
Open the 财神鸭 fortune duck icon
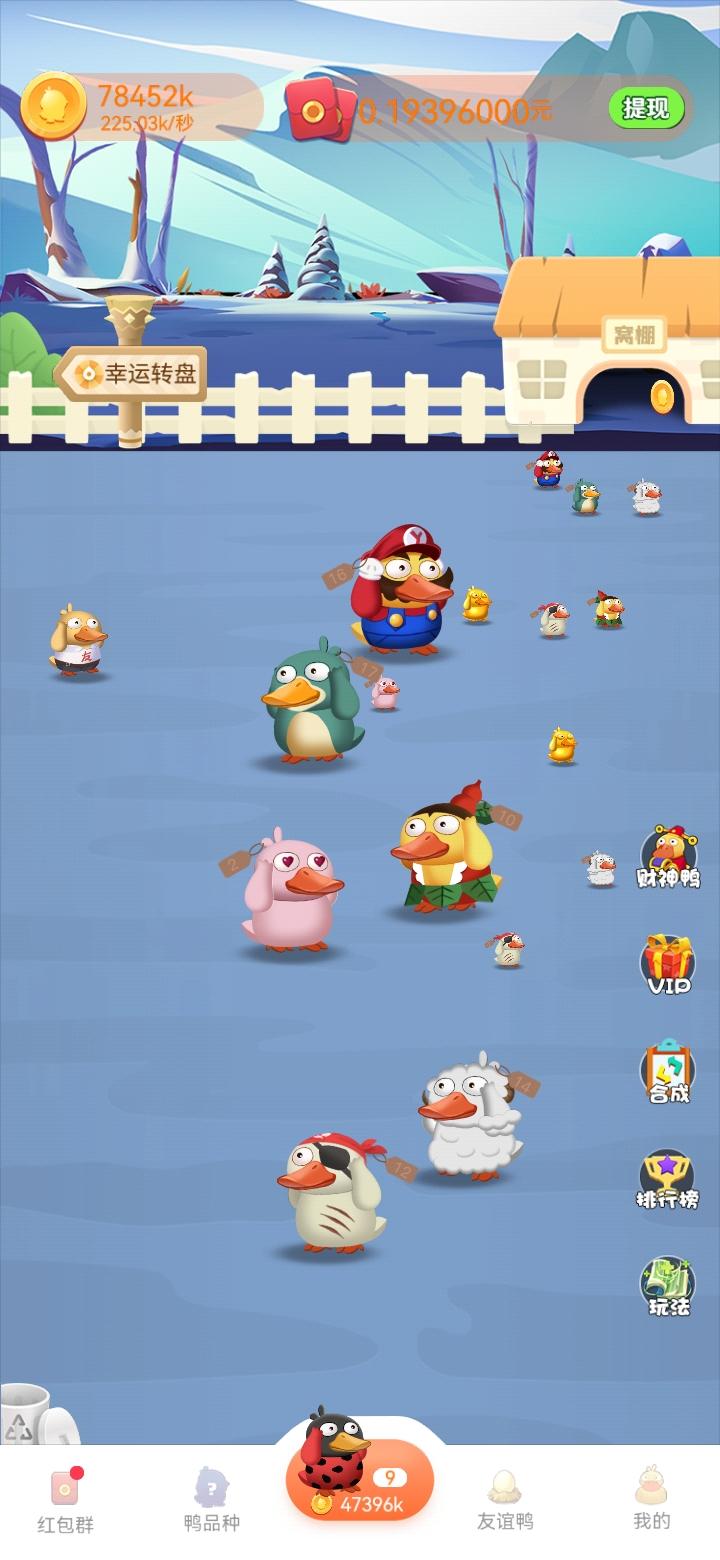(x=669, y=856)
